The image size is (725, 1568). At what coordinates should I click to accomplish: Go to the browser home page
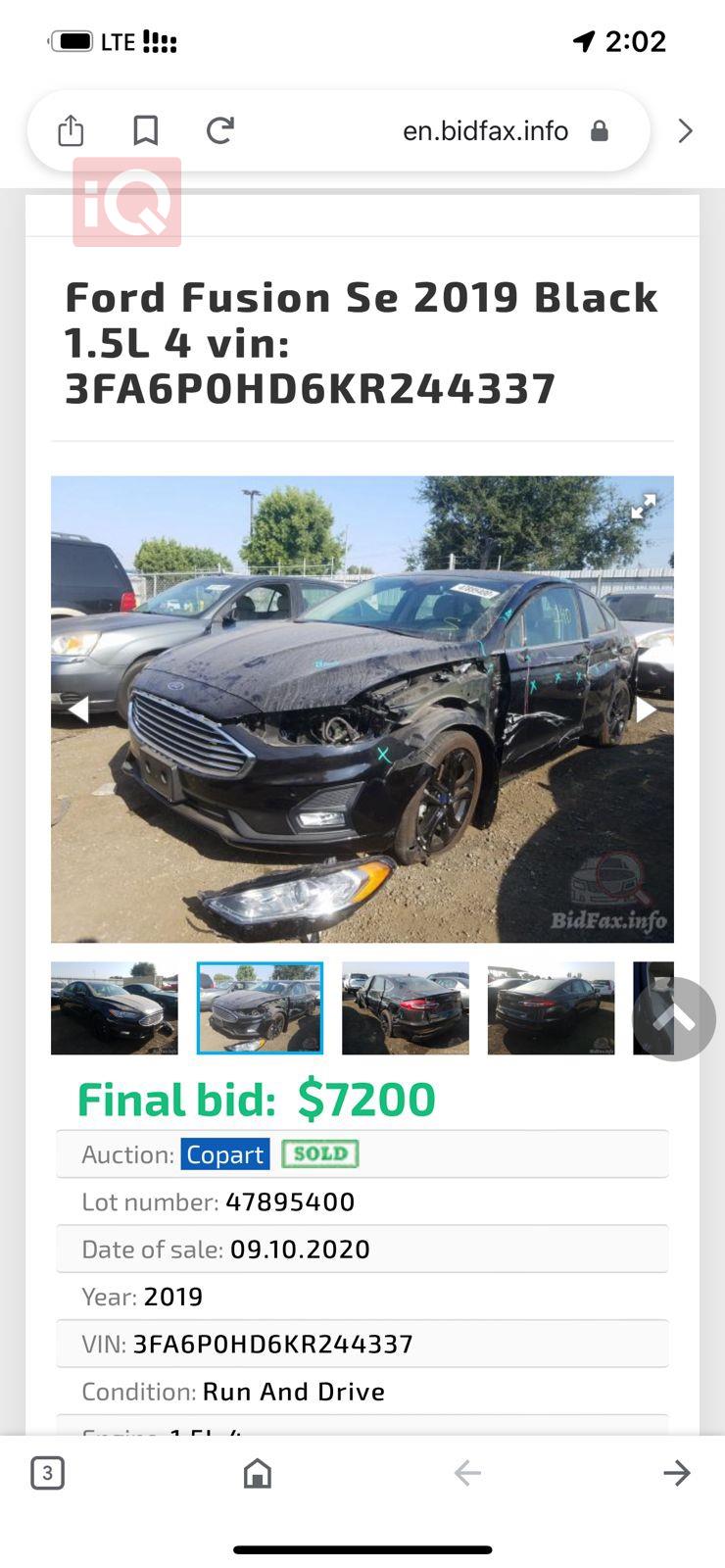258,1473
